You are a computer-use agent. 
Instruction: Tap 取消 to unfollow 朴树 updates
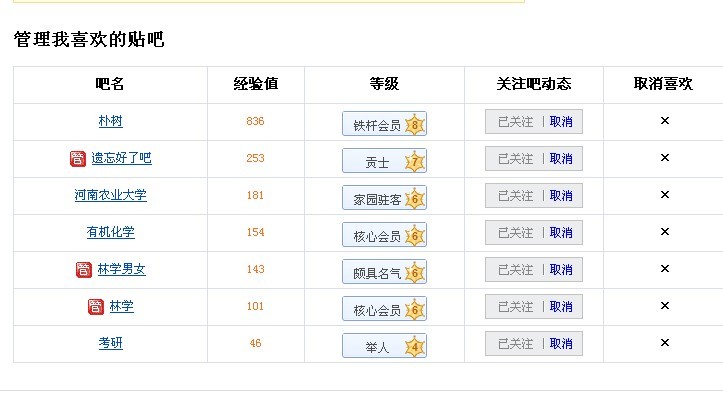coord(561,122)
